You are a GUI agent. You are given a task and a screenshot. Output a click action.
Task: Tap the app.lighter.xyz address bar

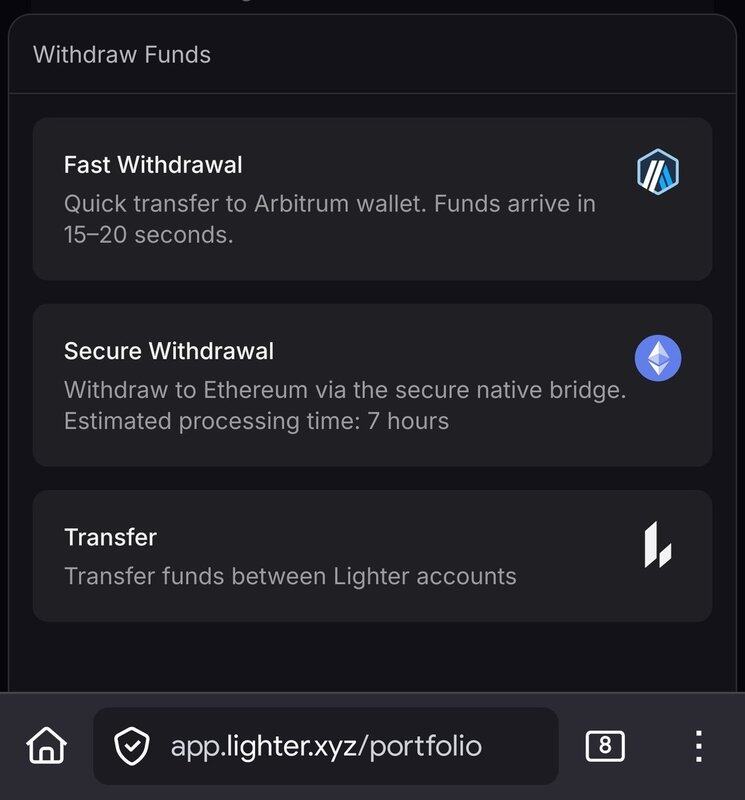click(x=326, y=746)
